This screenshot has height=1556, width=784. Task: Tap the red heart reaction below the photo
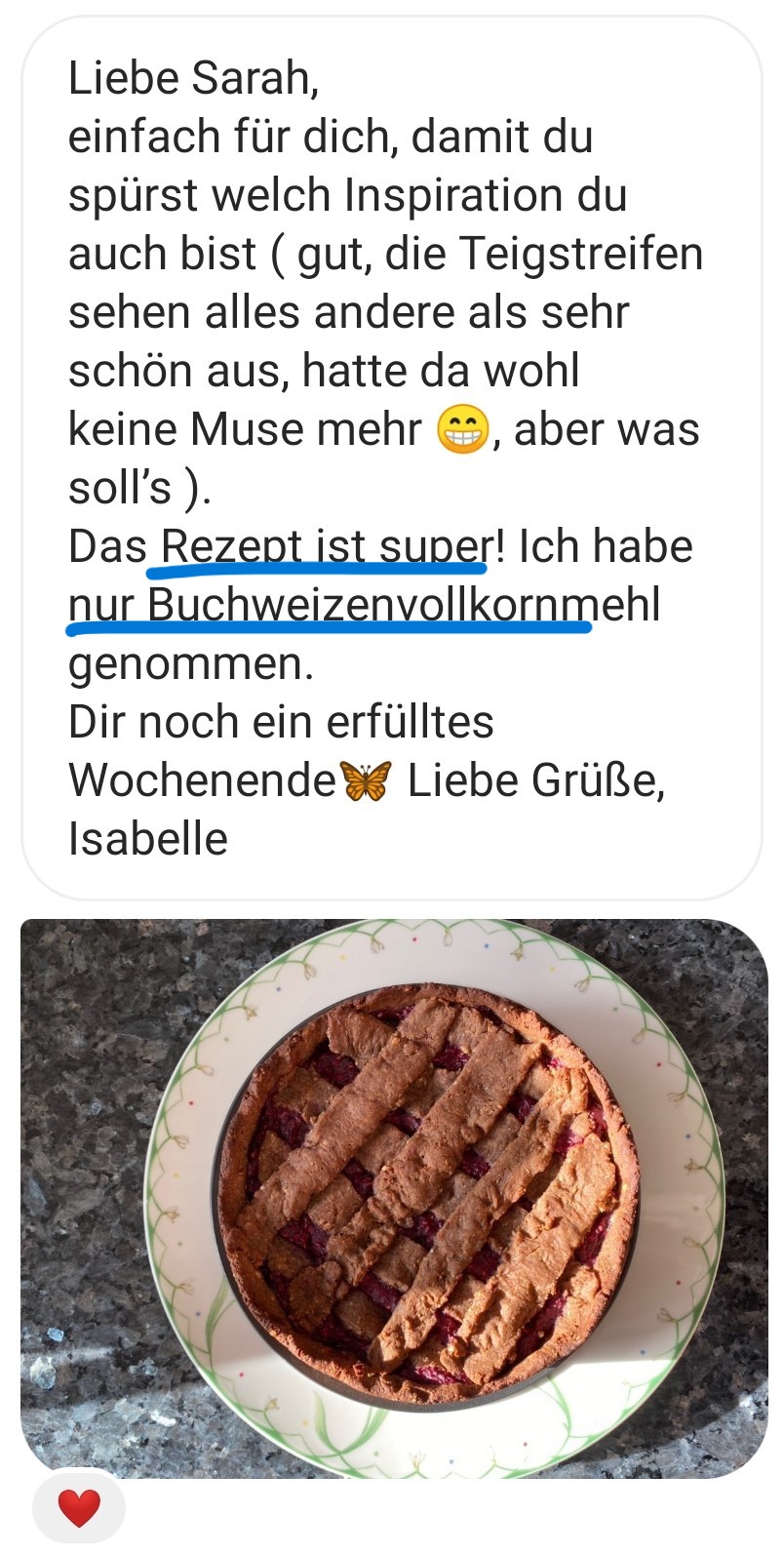click(x=79, y=1507)
